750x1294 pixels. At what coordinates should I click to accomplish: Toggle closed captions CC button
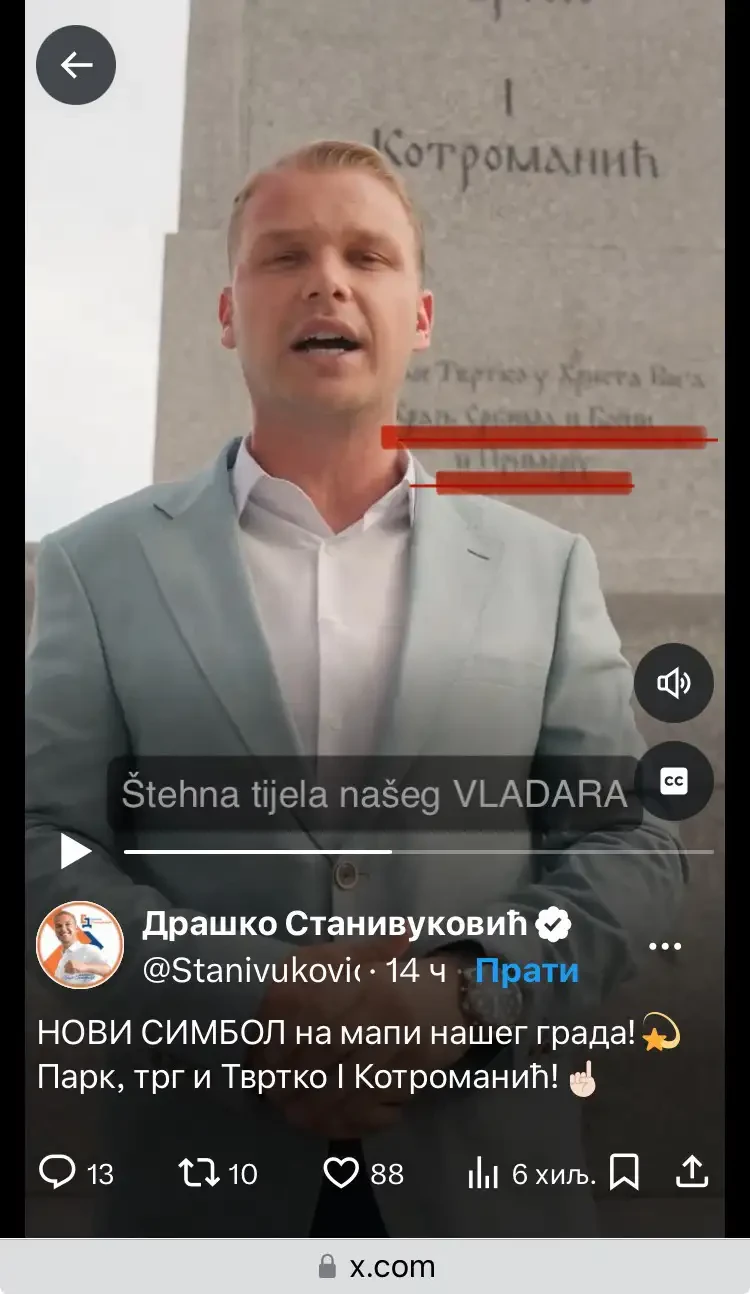[673, 781]
